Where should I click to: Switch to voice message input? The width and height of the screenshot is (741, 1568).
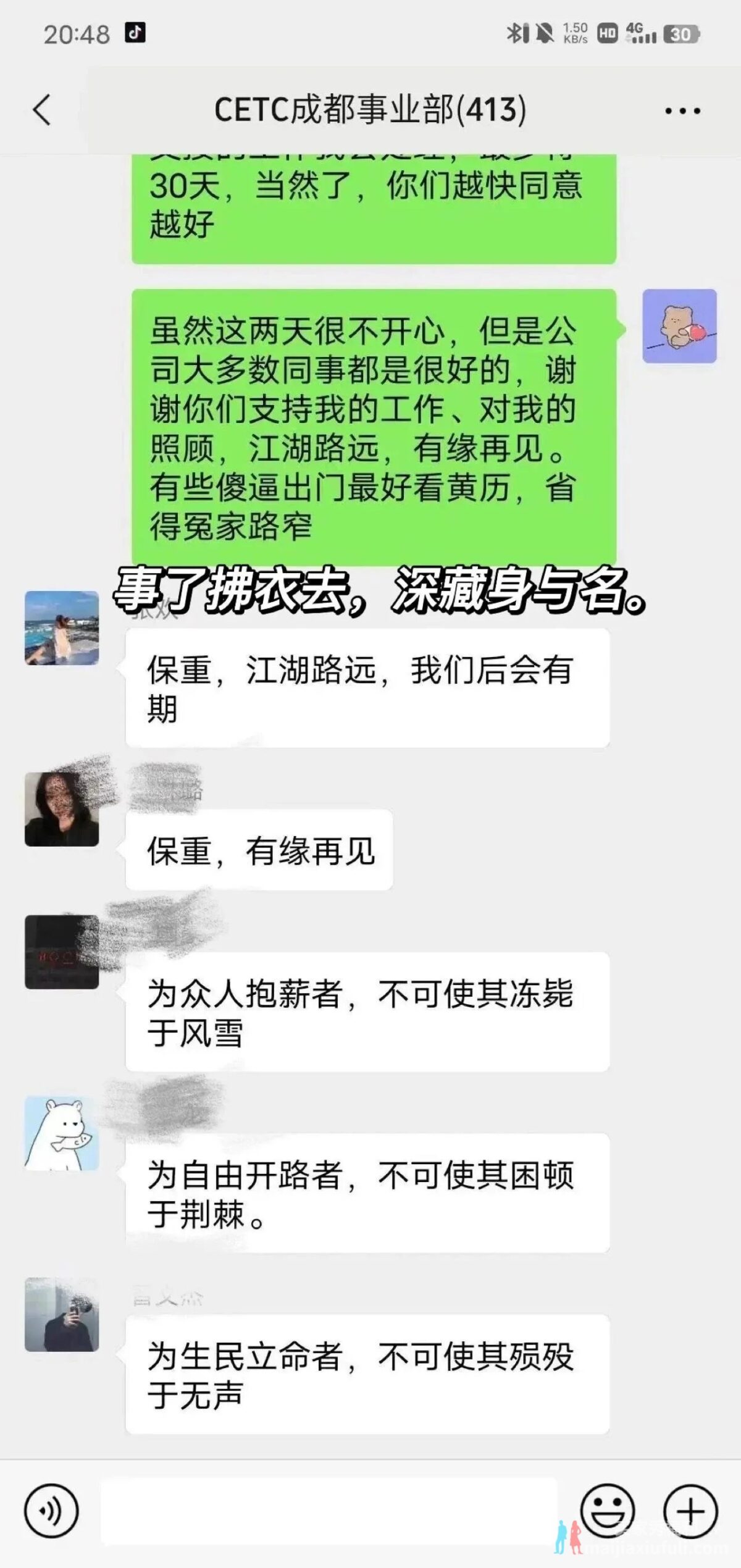[51, 1511]
